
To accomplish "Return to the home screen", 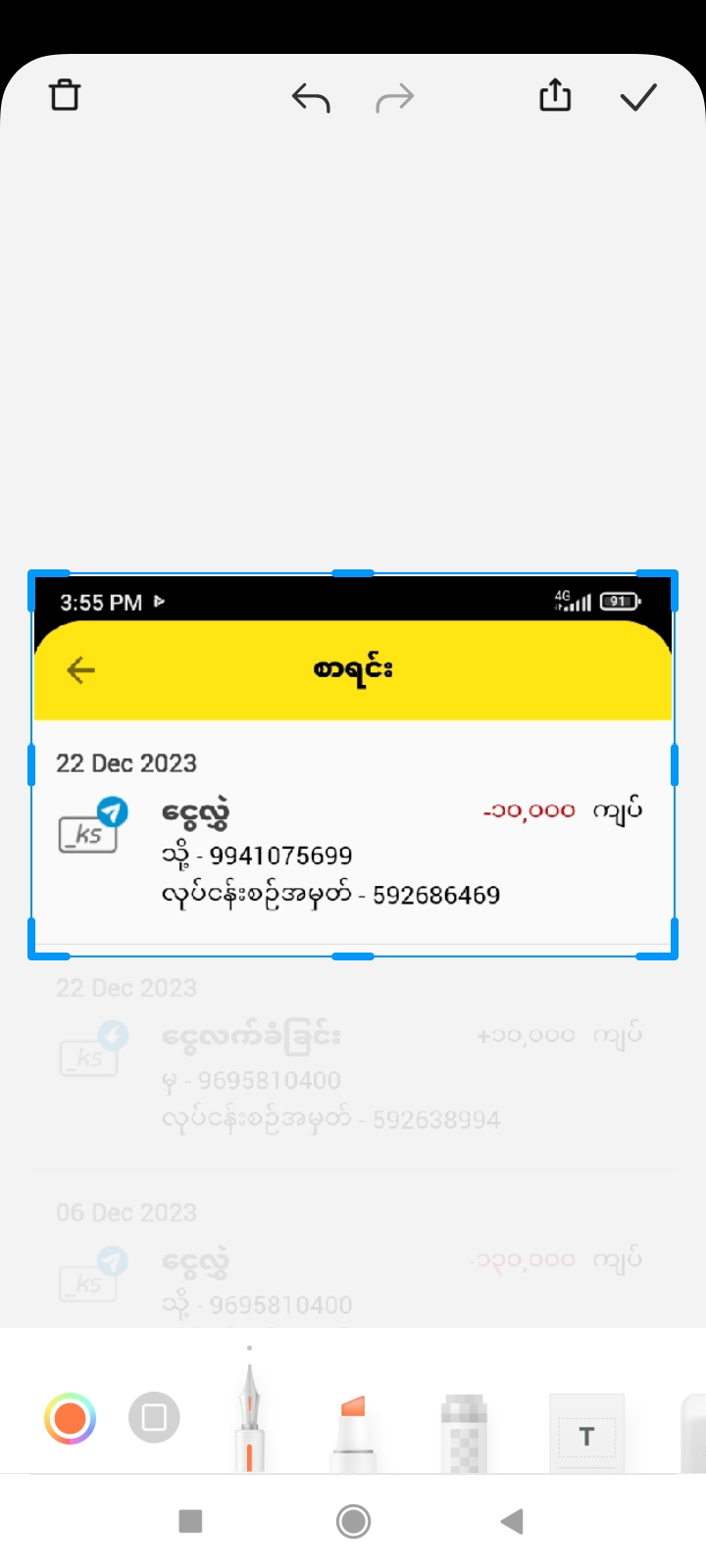I will click(x=353, y=1521).
